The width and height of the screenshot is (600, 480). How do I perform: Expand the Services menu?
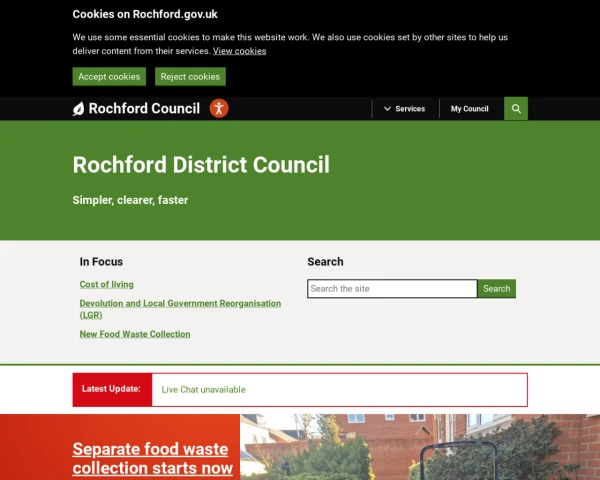pyautogui.click(x=404, y=109)
